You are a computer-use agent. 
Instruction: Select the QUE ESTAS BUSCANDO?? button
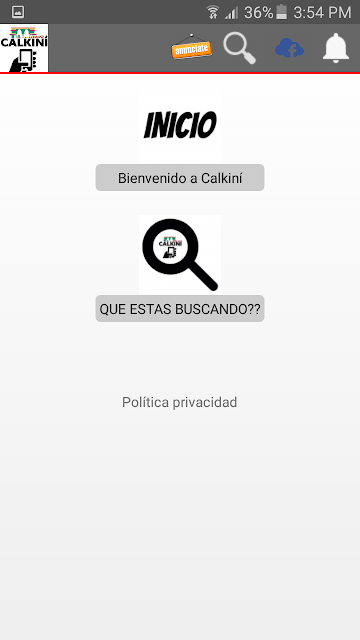click(180, 309)
